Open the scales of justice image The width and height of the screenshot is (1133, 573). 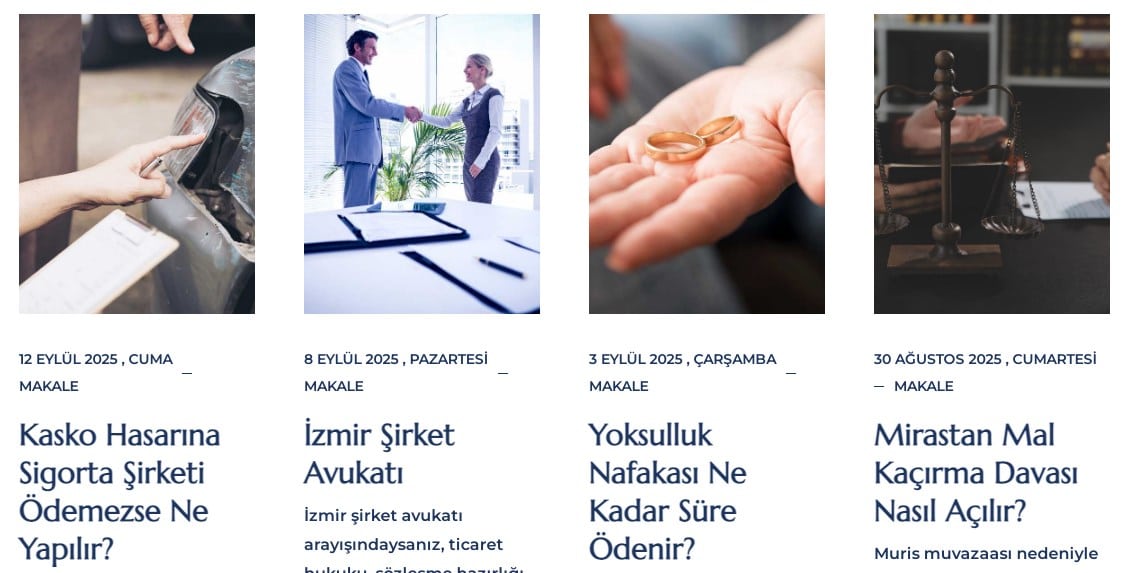tap(992, 164)
